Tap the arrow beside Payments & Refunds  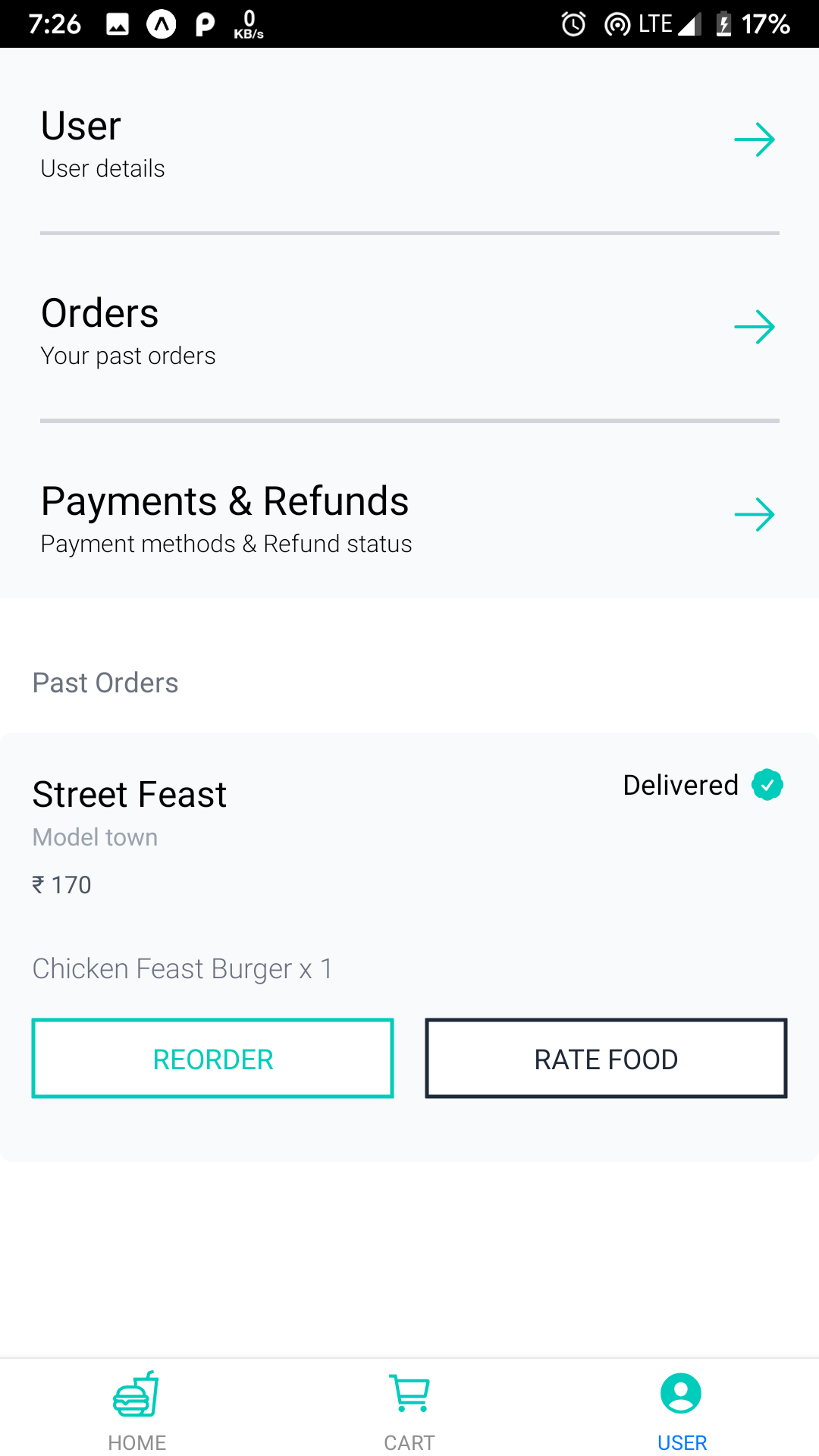pyautogui.click(x=755, y=514)
